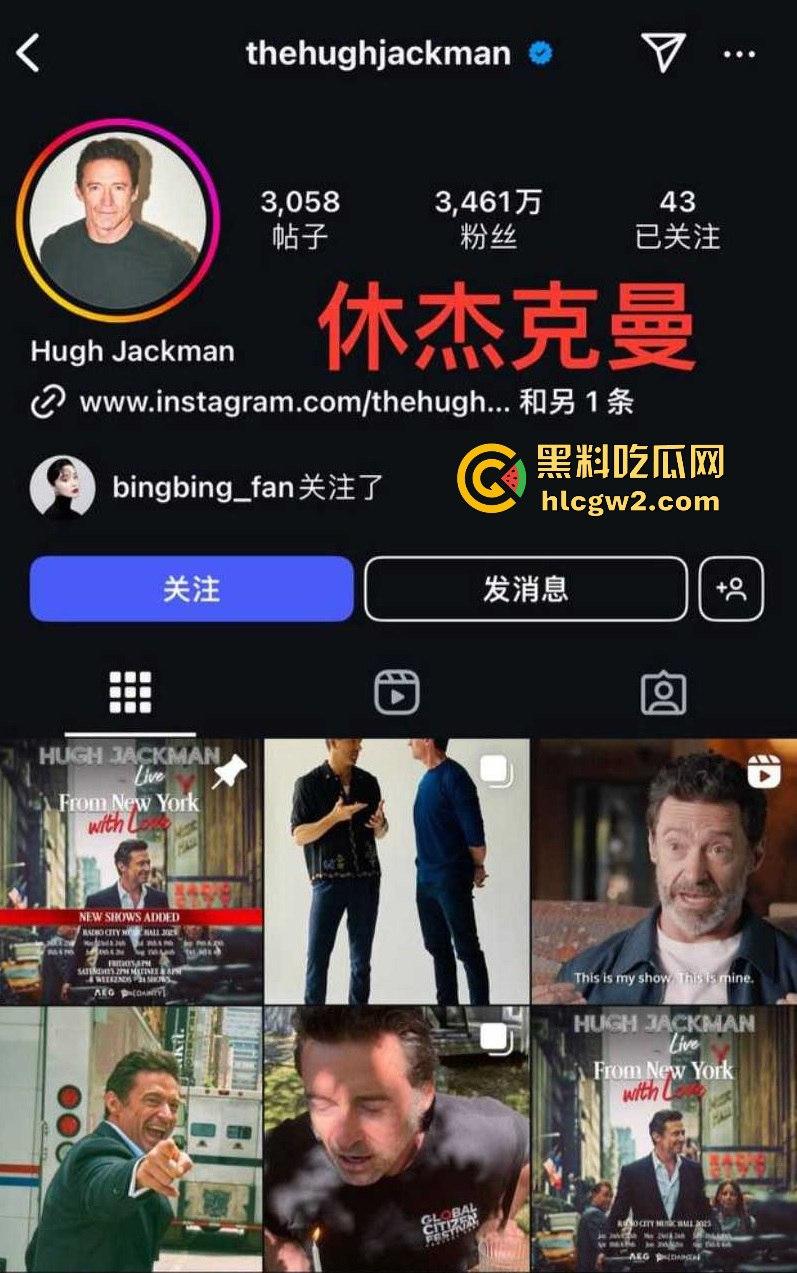Open the 3,461万 followers list
Image resolution: width=797 pixels, height=1273 pixels.
click(487, 219)
